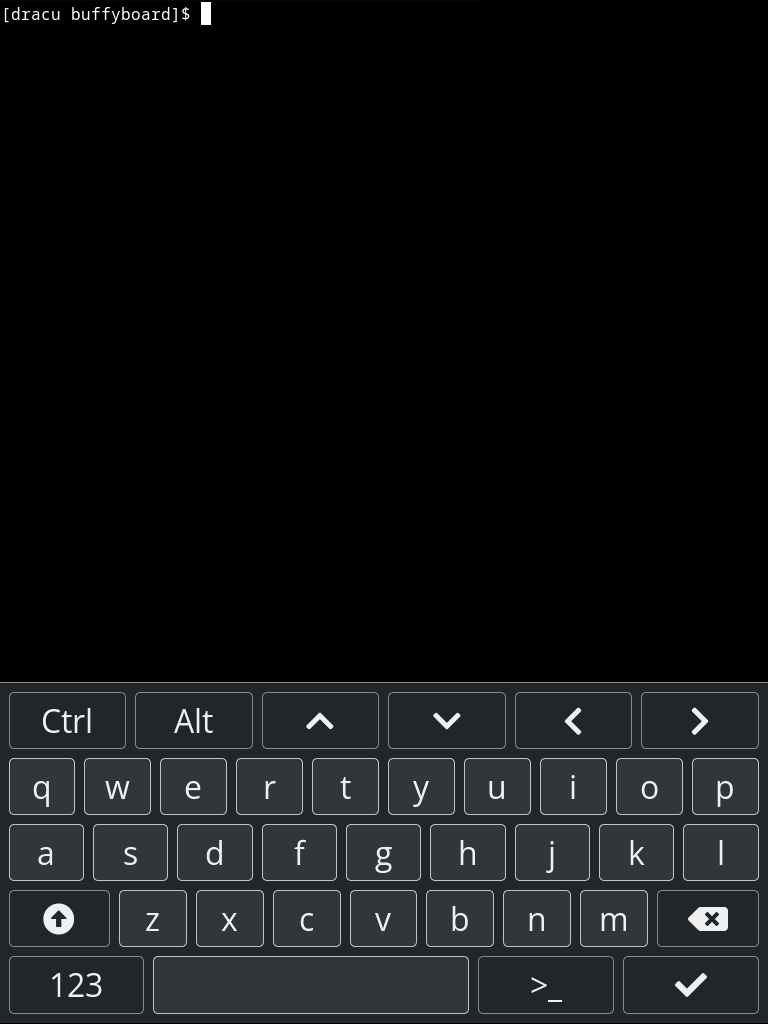Switch to the 123 numeric layout
This screenshot has width=768, height=1024.
(76, 985)
